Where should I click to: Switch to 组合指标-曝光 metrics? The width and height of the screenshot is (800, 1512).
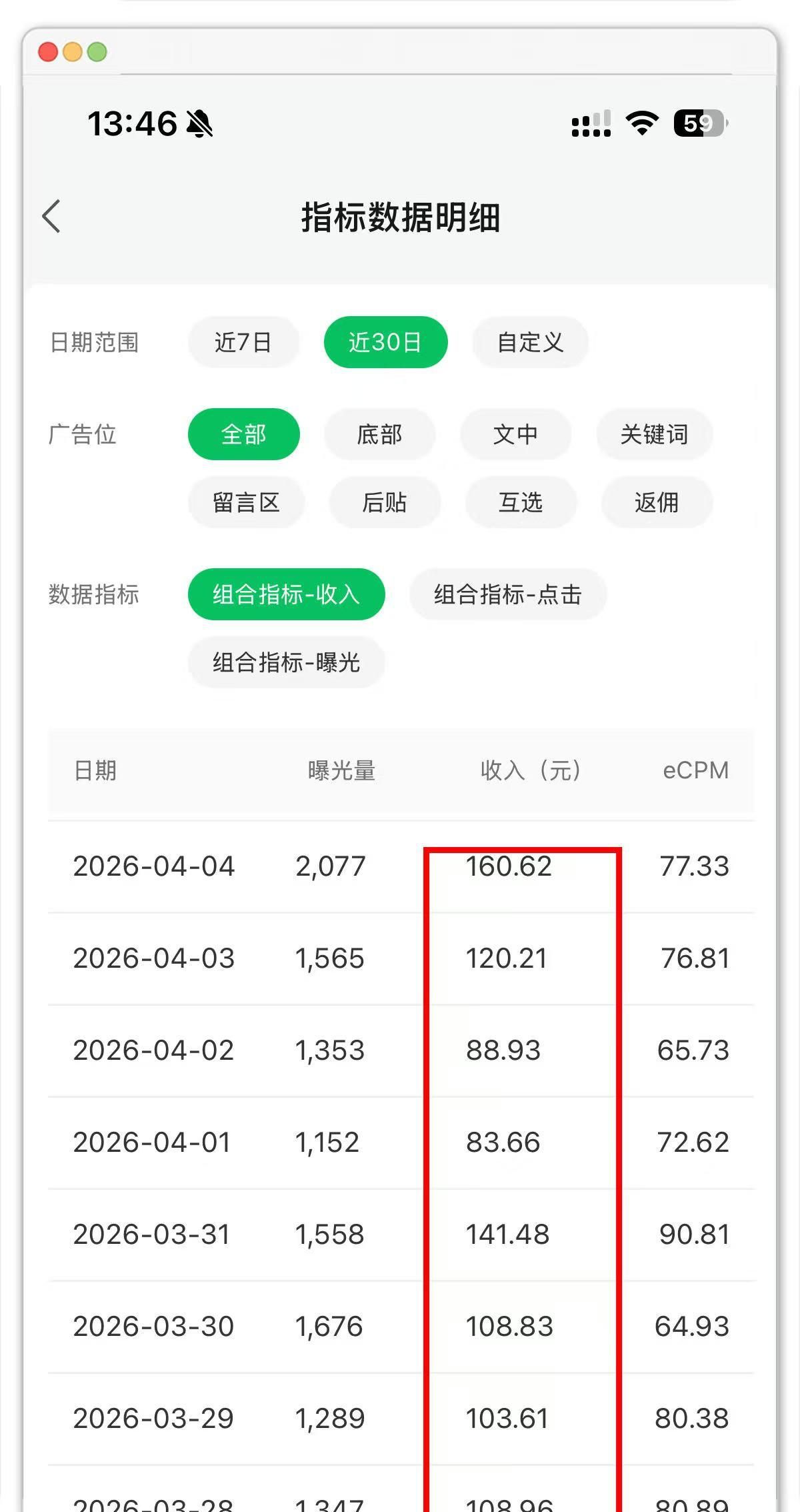click(287, 662)
